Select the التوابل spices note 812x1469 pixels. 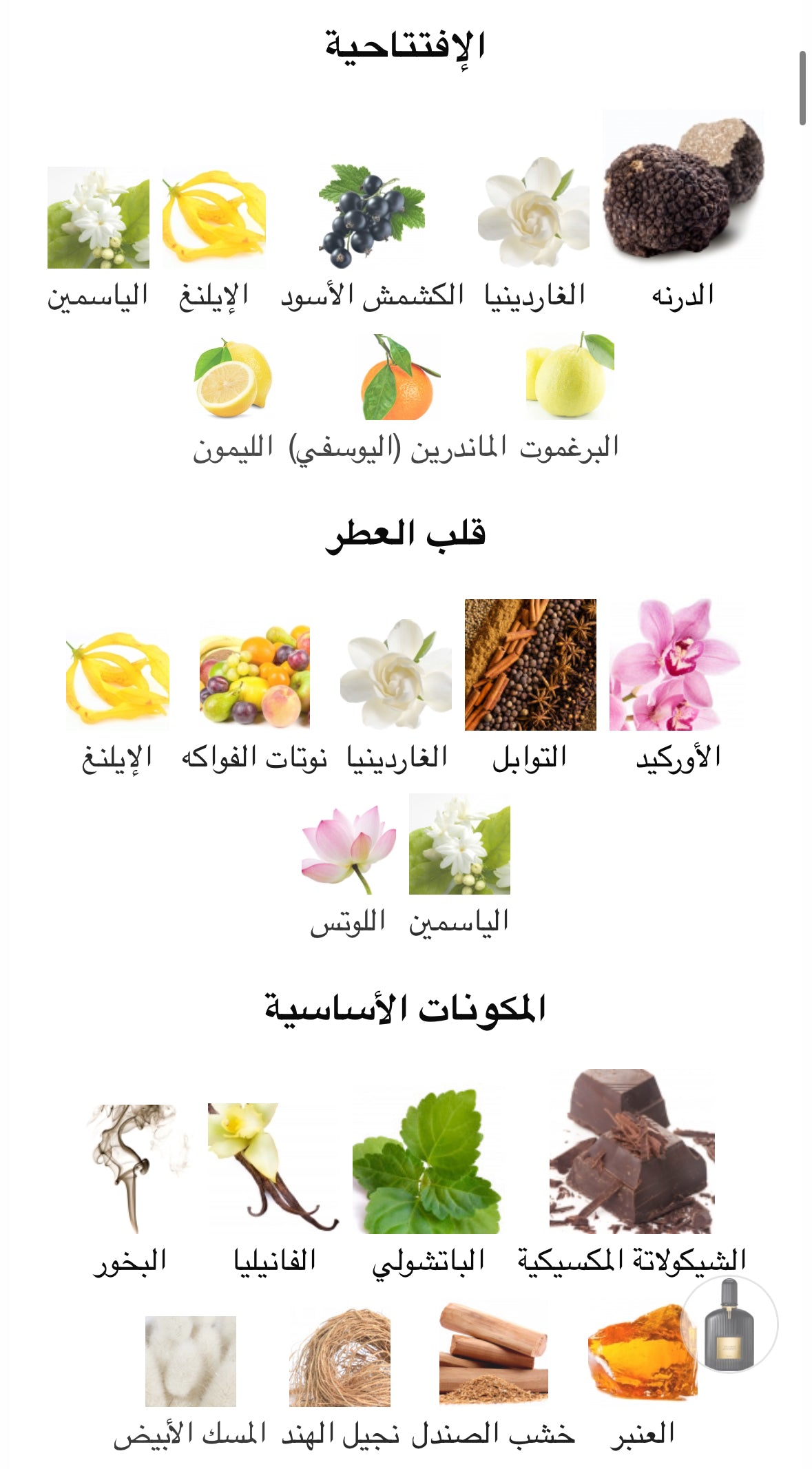click(x=530, y=665)
